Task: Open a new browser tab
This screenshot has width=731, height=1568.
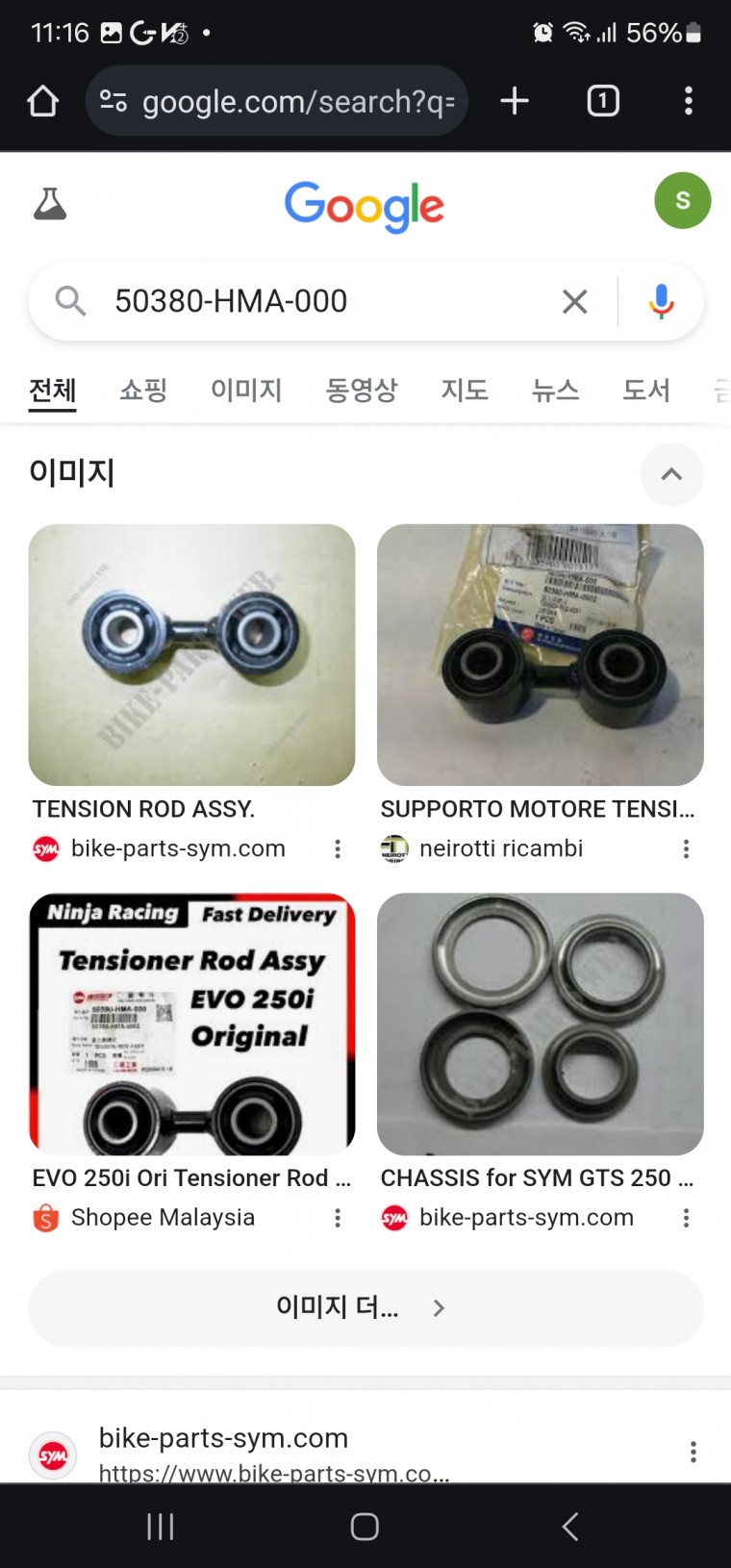Action: tap(515, 101)
